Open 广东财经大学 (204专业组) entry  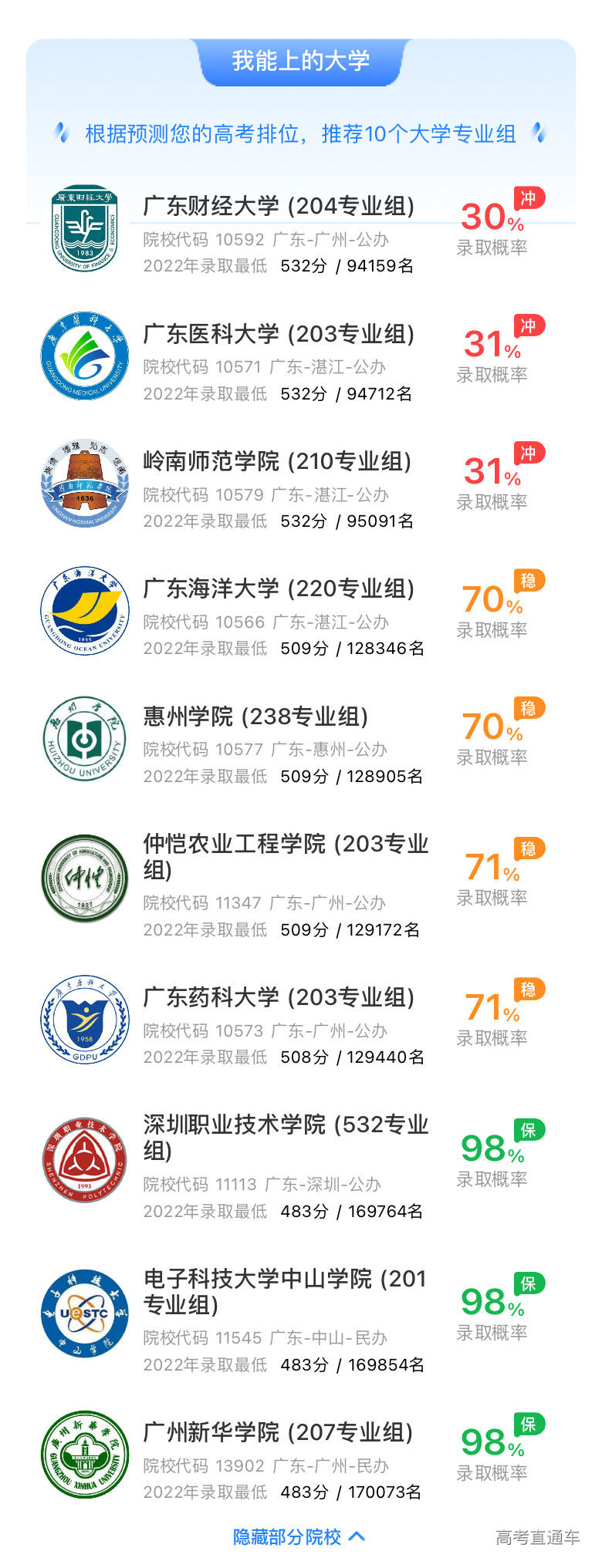pyautogui.click(x=279, y=207)
